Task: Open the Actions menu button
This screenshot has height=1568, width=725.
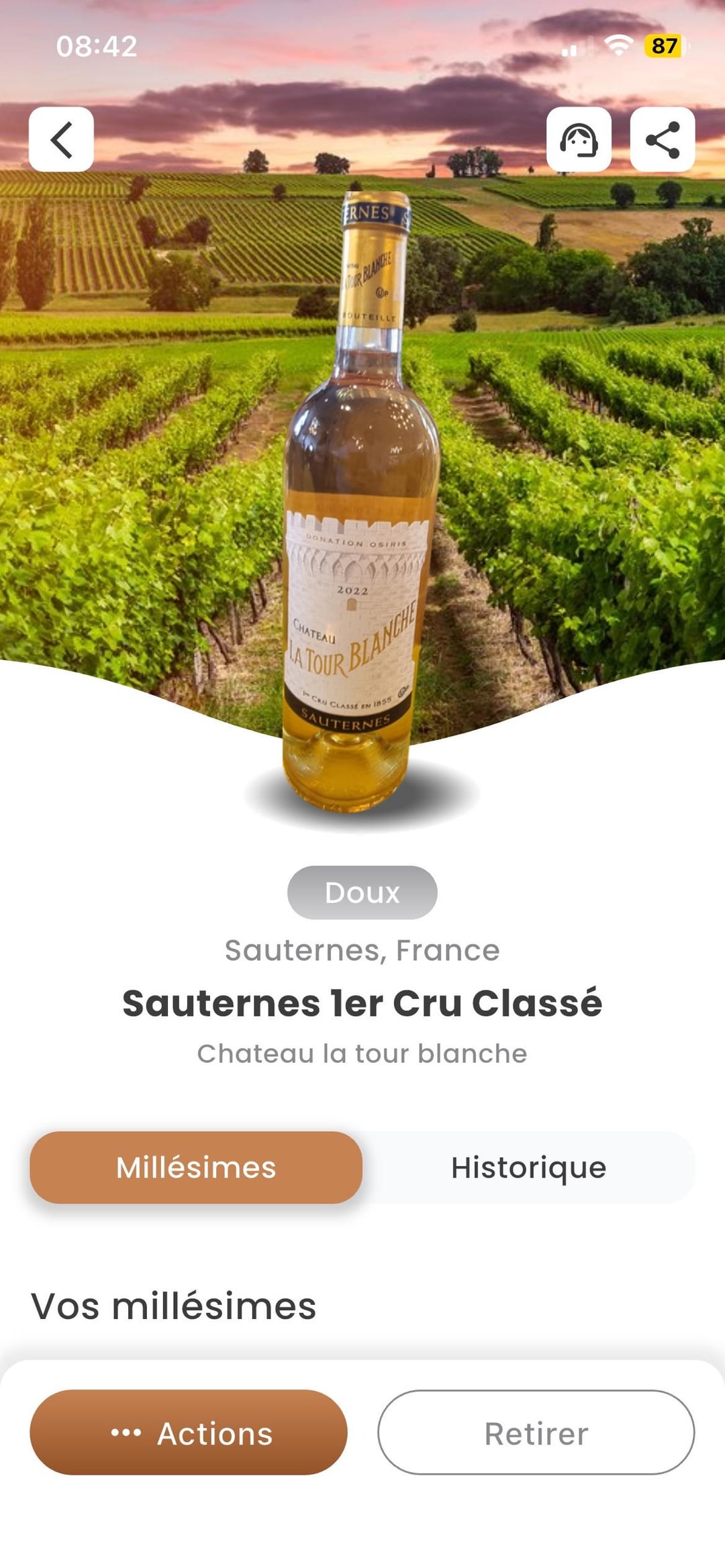Action: point(189,1432)
